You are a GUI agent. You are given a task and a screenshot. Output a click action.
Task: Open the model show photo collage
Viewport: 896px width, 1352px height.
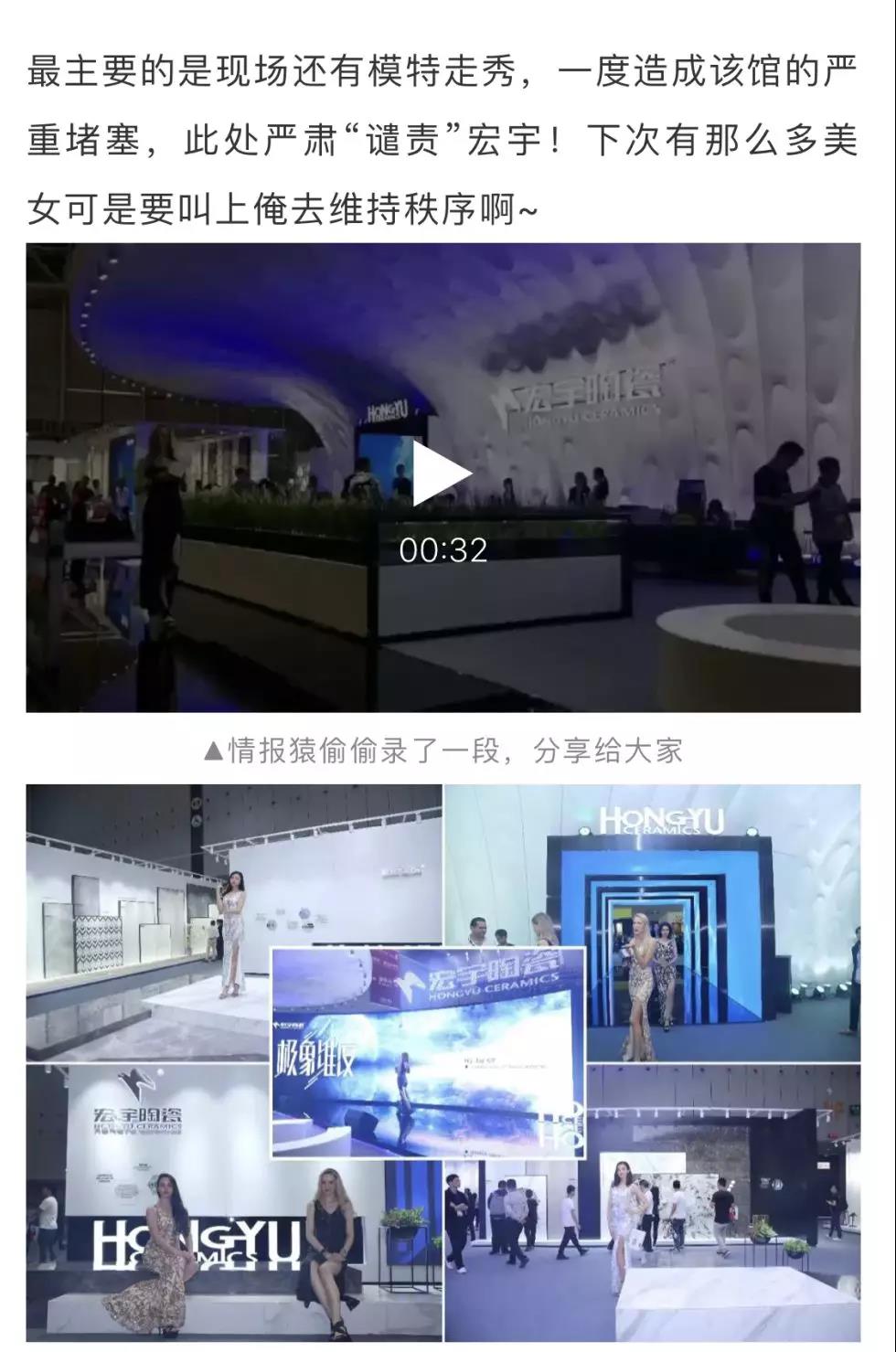pos(443,1061)
